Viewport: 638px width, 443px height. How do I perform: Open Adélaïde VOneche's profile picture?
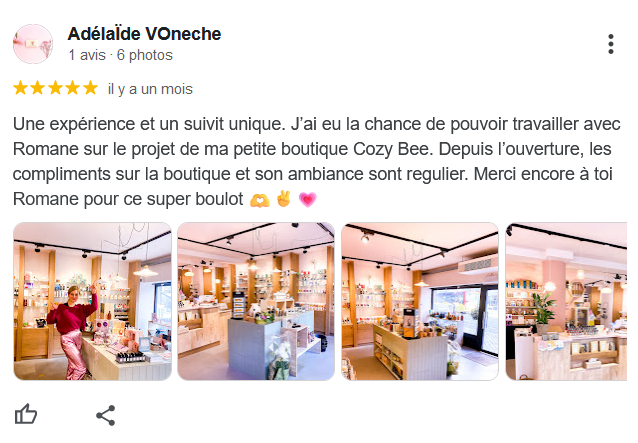click(33, 44)
